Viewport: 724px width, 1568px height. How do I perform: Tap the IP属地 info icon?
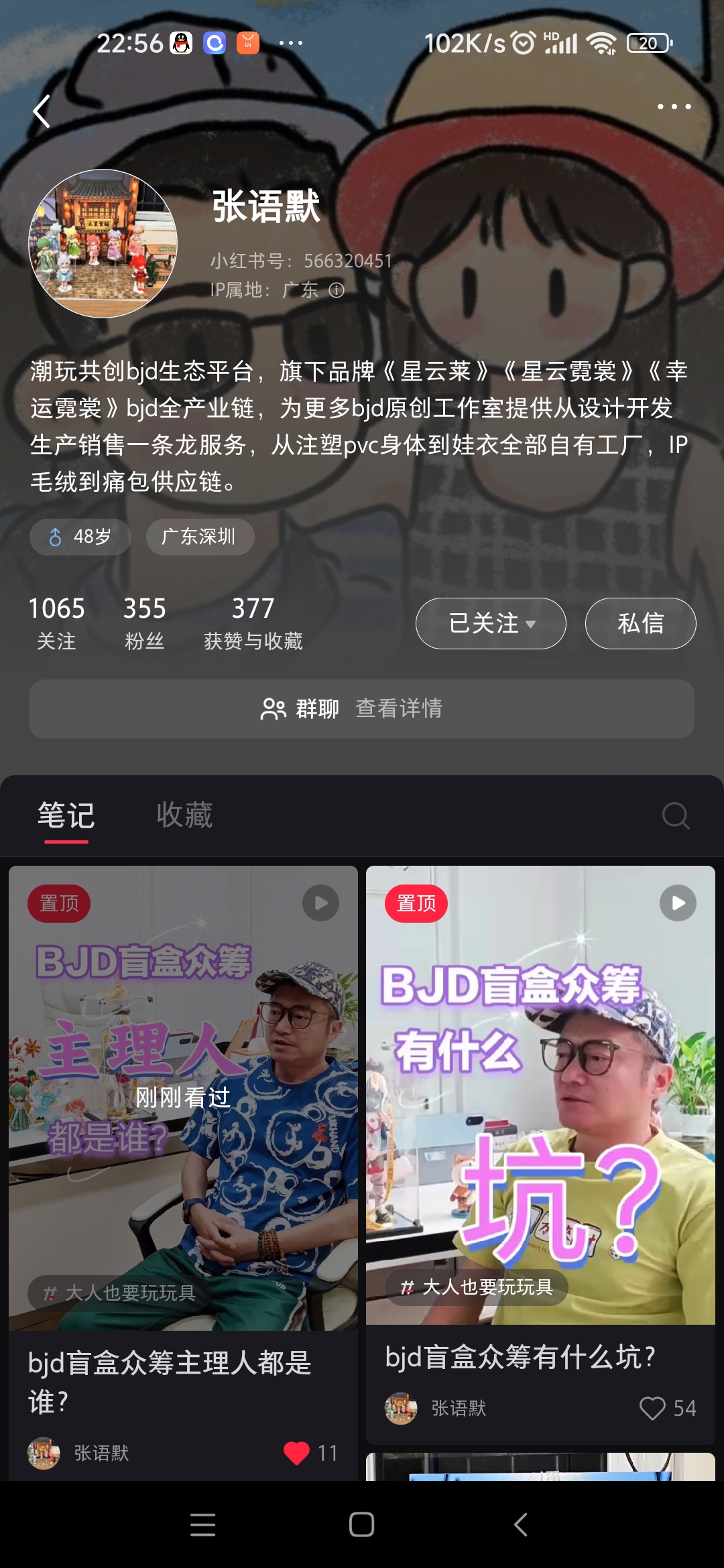(337, 290)
